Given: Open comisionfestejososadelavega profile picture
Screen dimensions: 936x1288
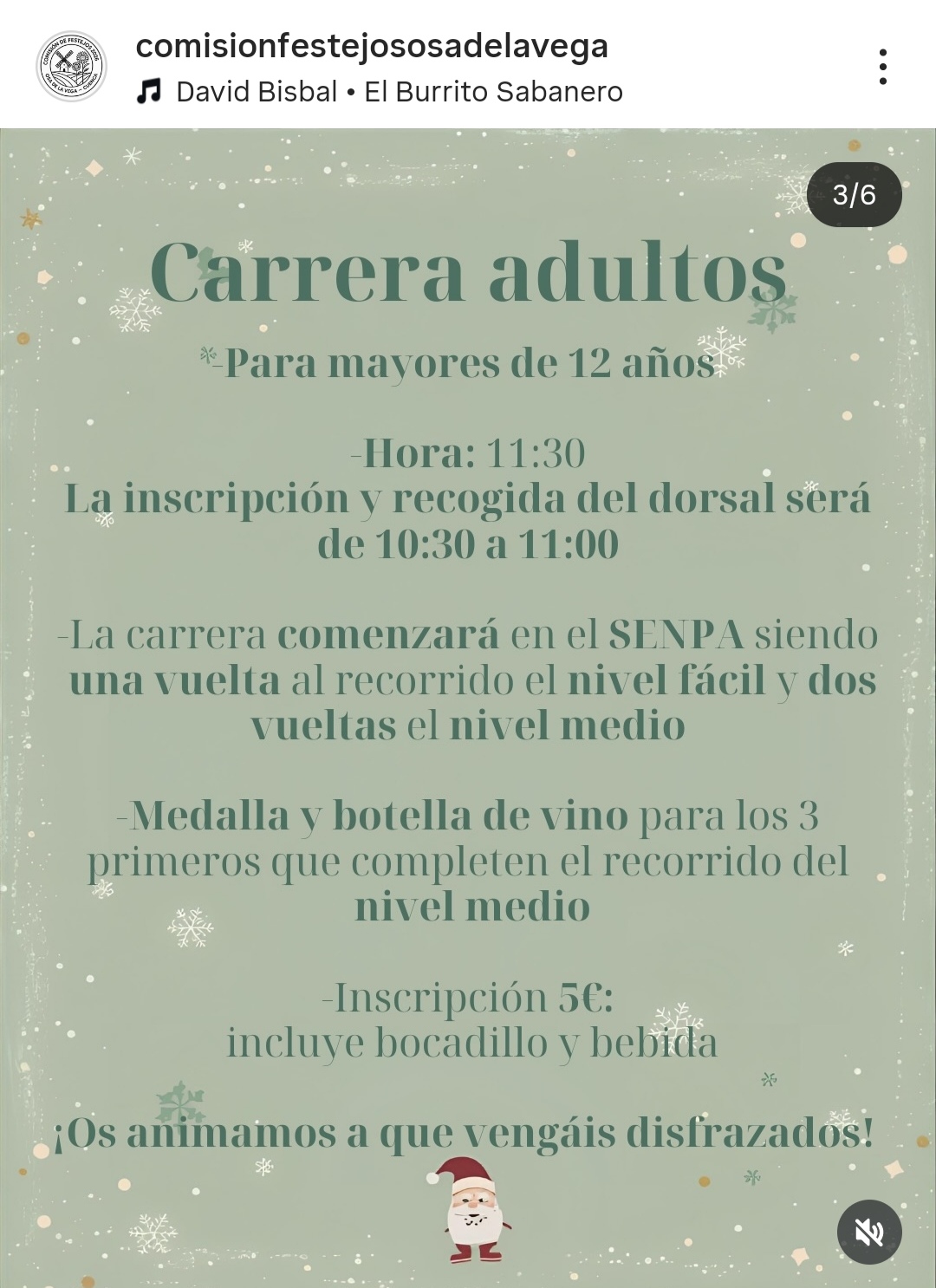Looking at the screenshot, I should coord(71,67).
